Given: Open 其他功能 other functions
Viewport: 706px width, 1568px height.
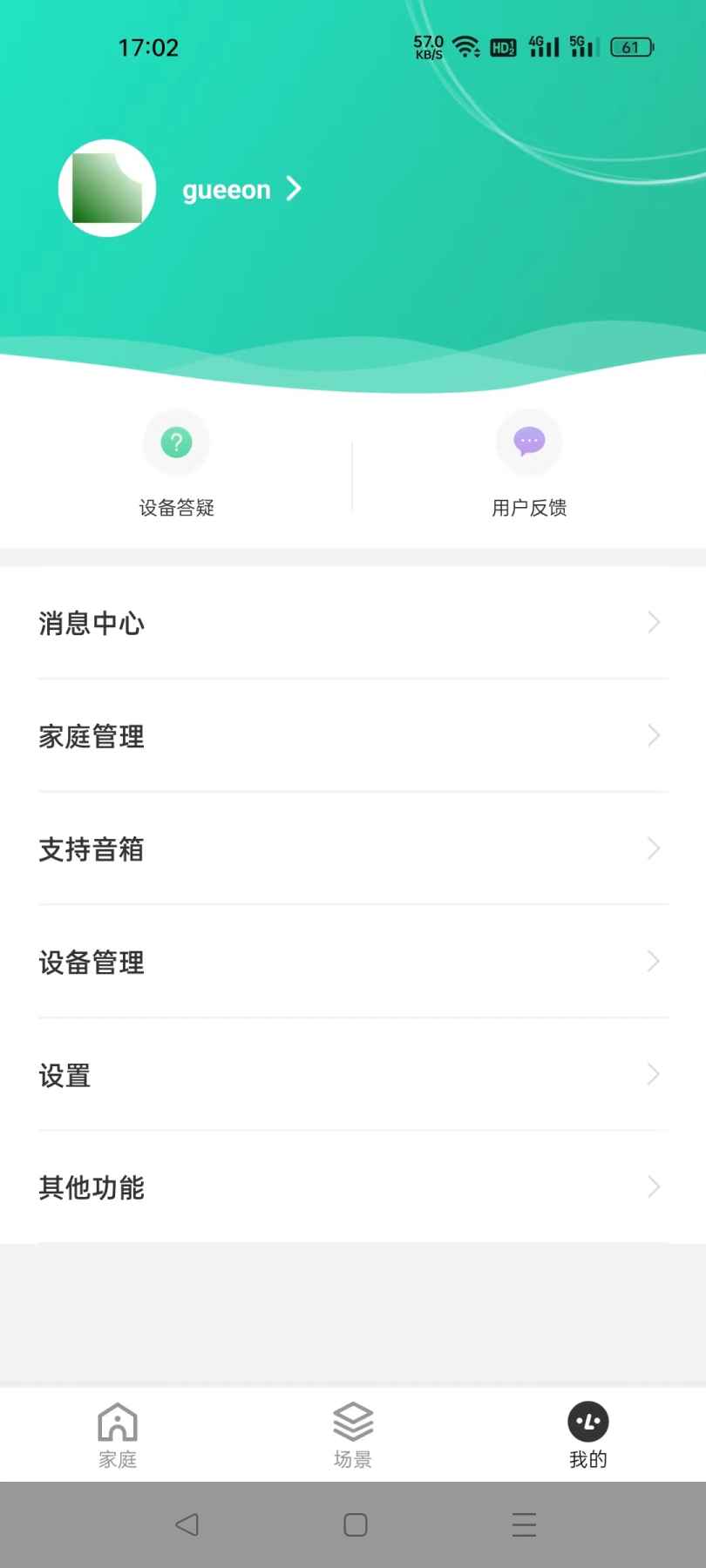Looking at the screenshot, I should [x=352, y=1187].
